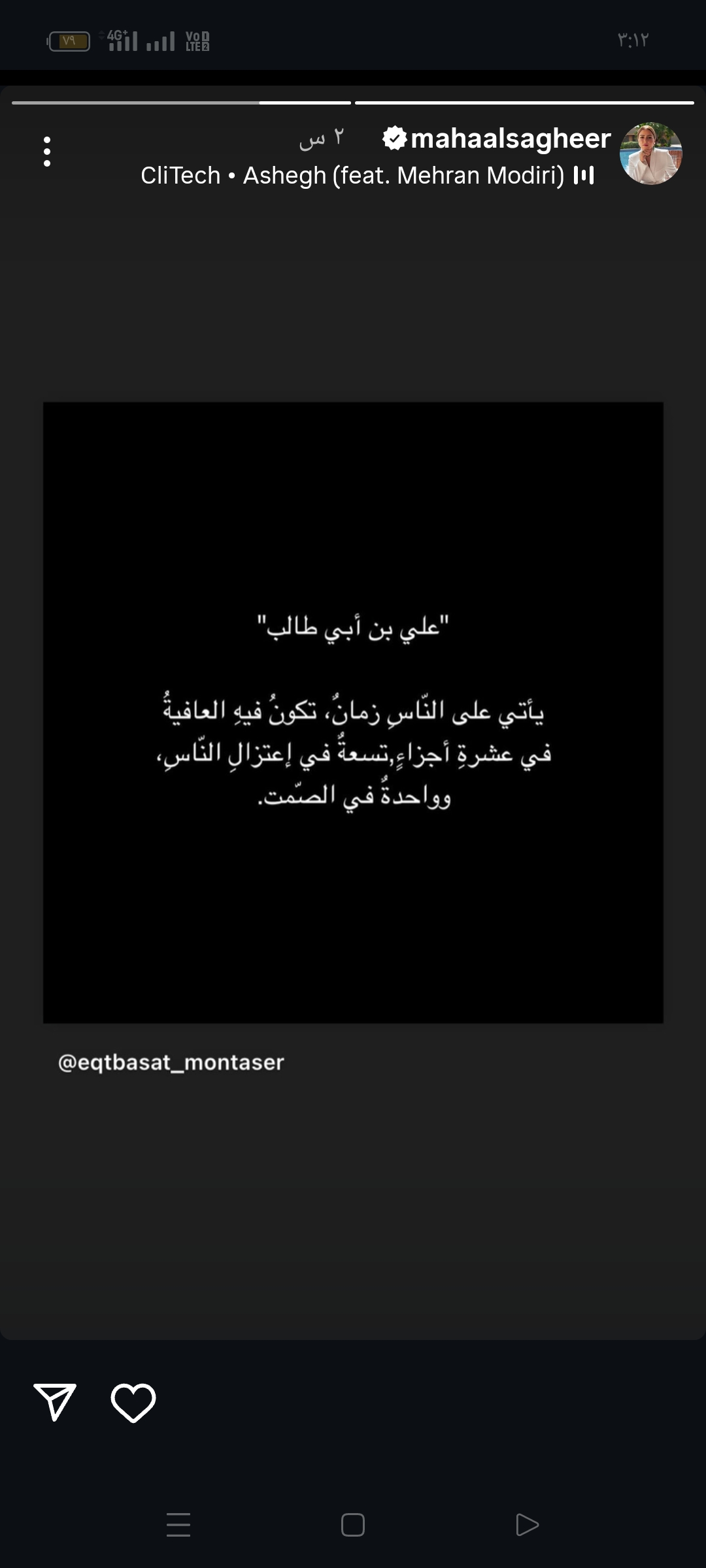The width and height of the screenshot is (706, 1568).
Task: Open the recent apps menu
Action: pyautogui.click(x=178, y=1525)
